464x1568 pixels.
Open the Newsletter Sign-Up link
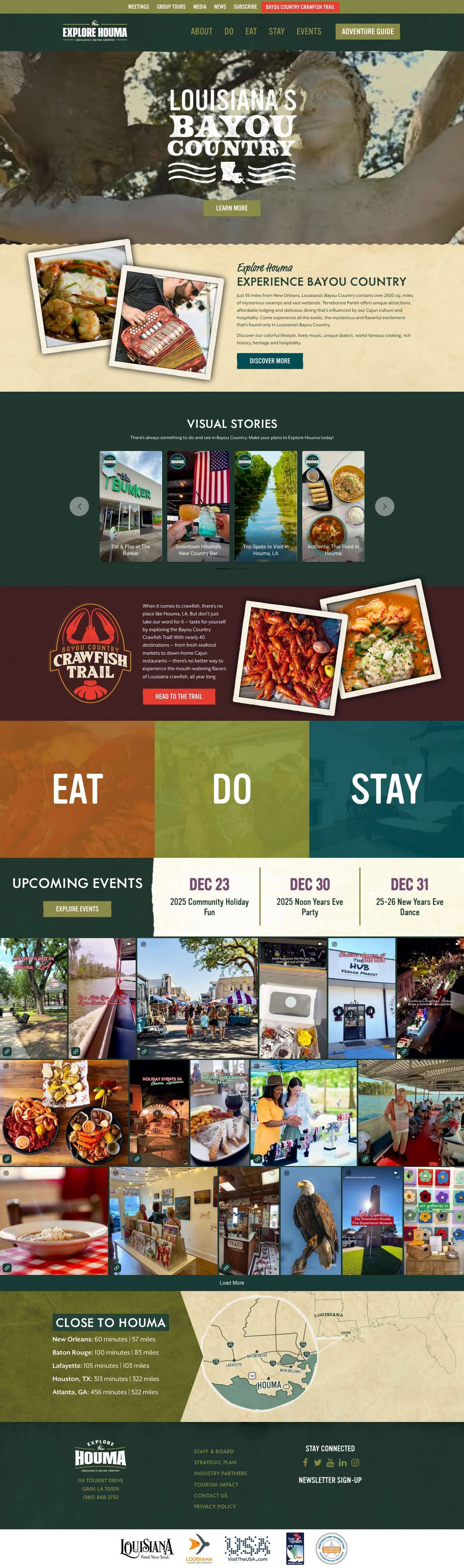coord(330,1480)
